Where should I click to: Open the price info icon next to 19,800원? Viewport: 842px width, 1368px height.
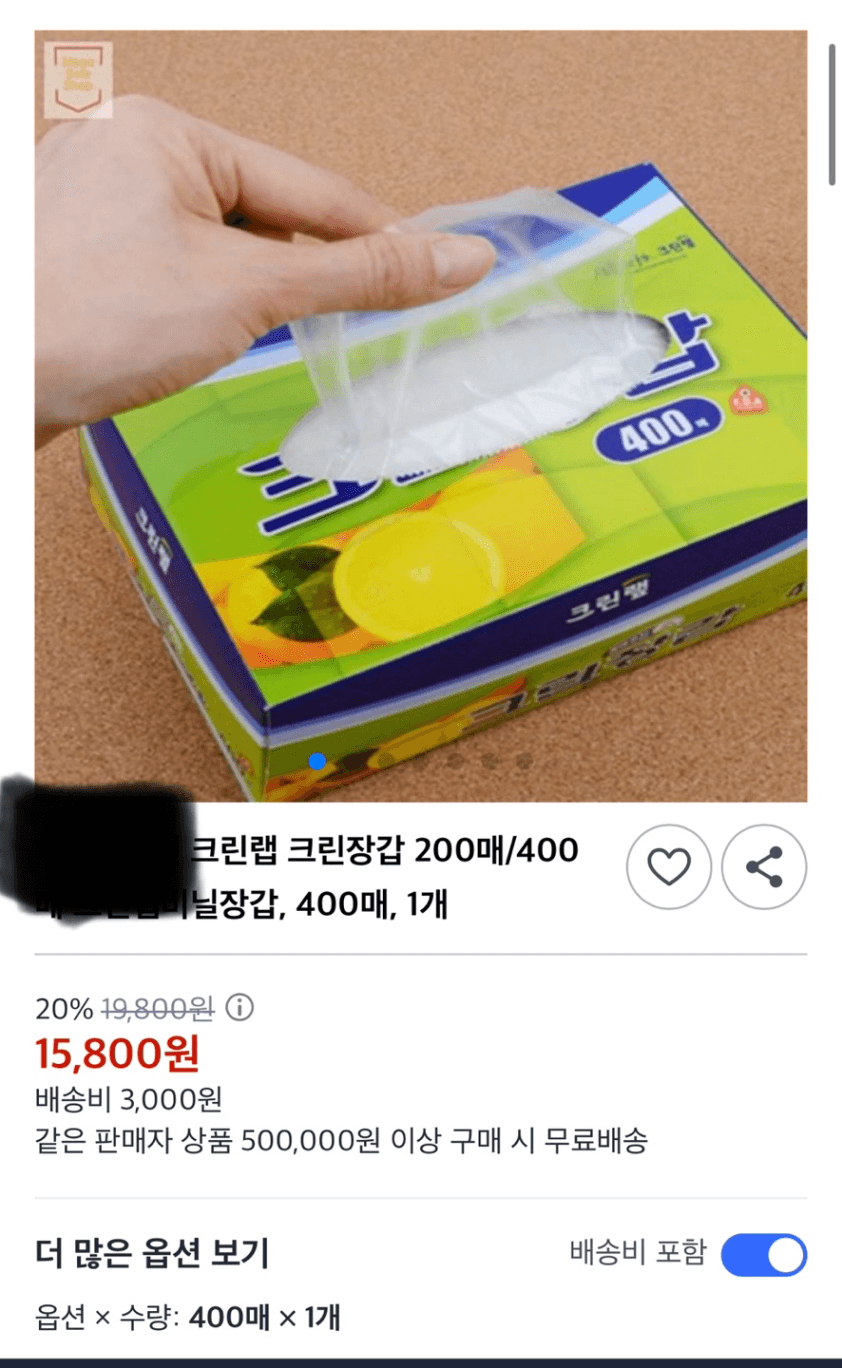pos(240,1008)
